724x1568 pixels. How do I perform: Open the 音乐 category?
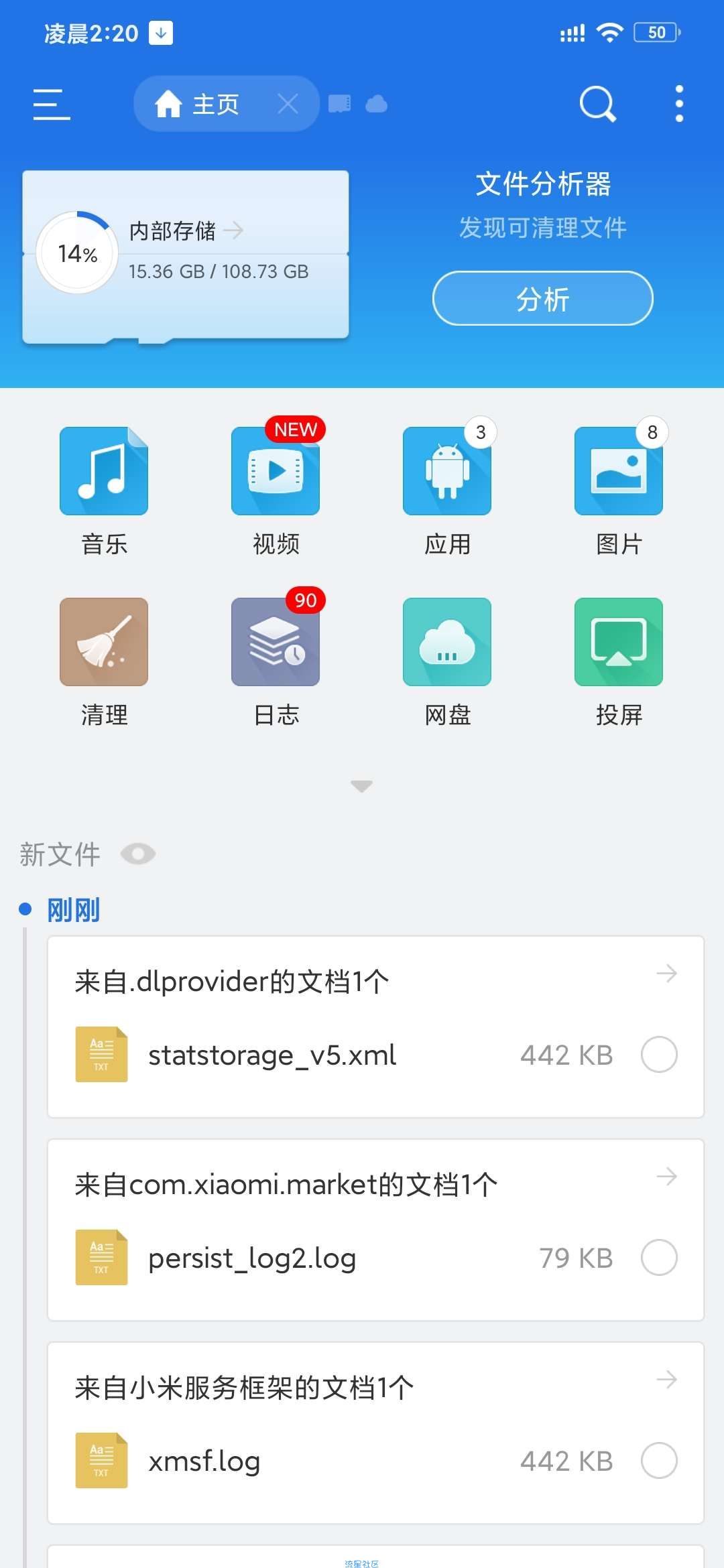pyautogui.click(x=104, y=491)
